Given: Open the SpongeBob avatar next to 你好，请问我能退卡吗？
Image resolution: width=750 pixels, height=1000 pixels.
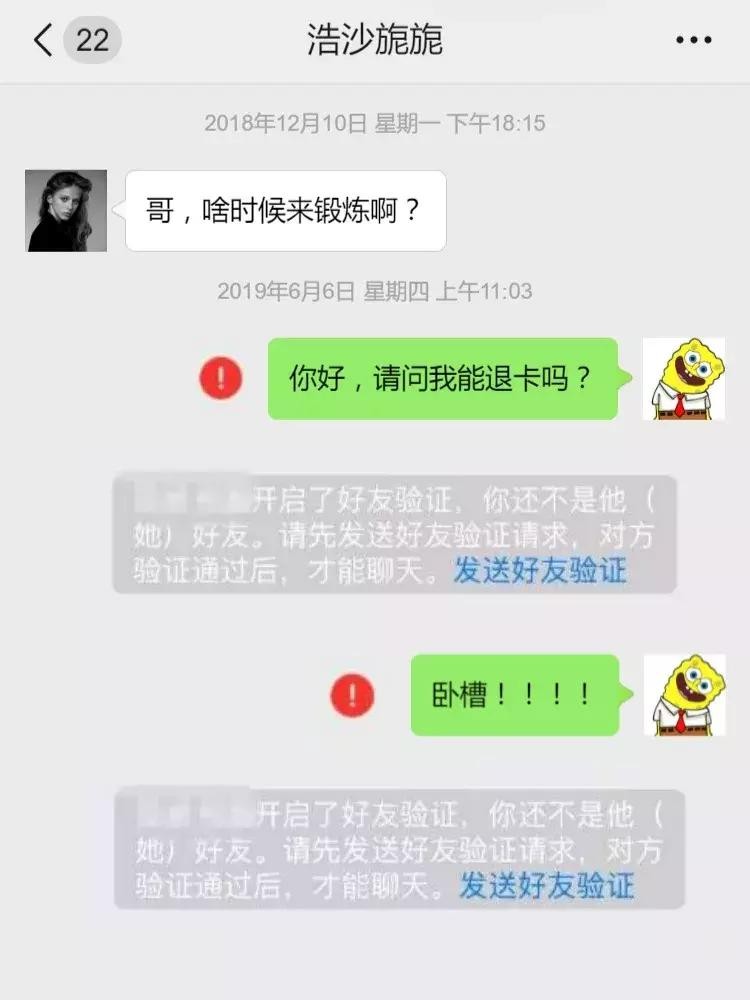Looking at the screenshot, I should coord(683,379).
